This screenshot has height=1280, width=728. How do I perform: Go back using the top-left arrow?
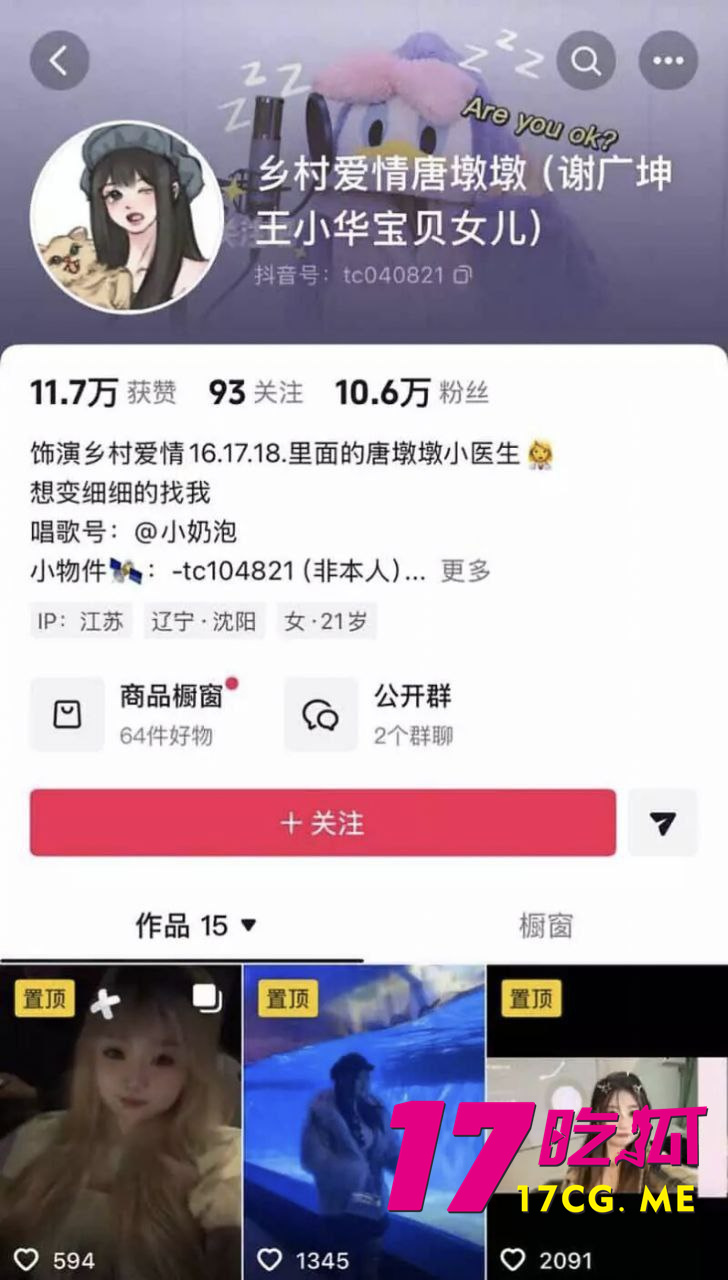pyautogui.click(x=59, y=60)
